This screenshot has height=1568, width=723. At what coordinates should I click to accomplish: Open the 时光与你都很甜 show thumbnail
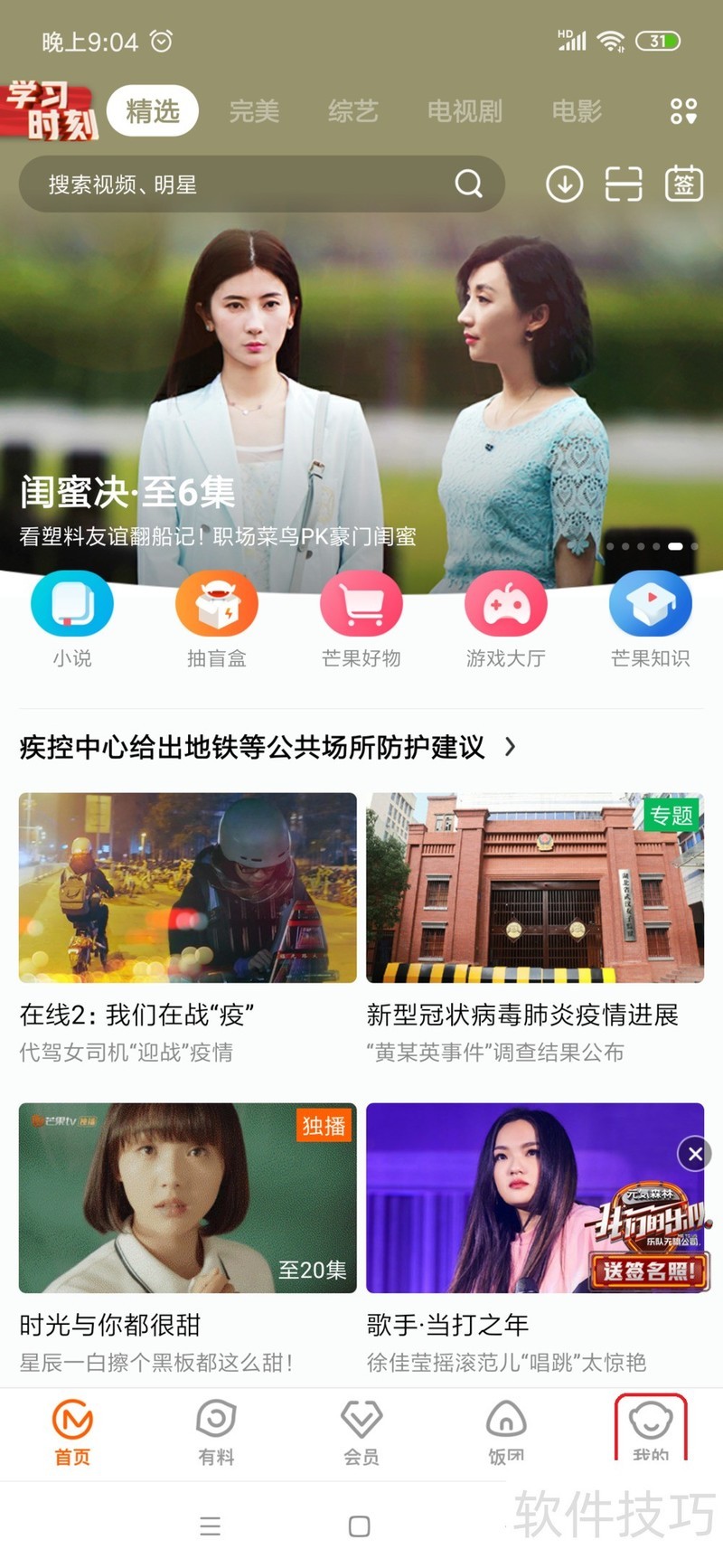click(x=187, y=1199)
